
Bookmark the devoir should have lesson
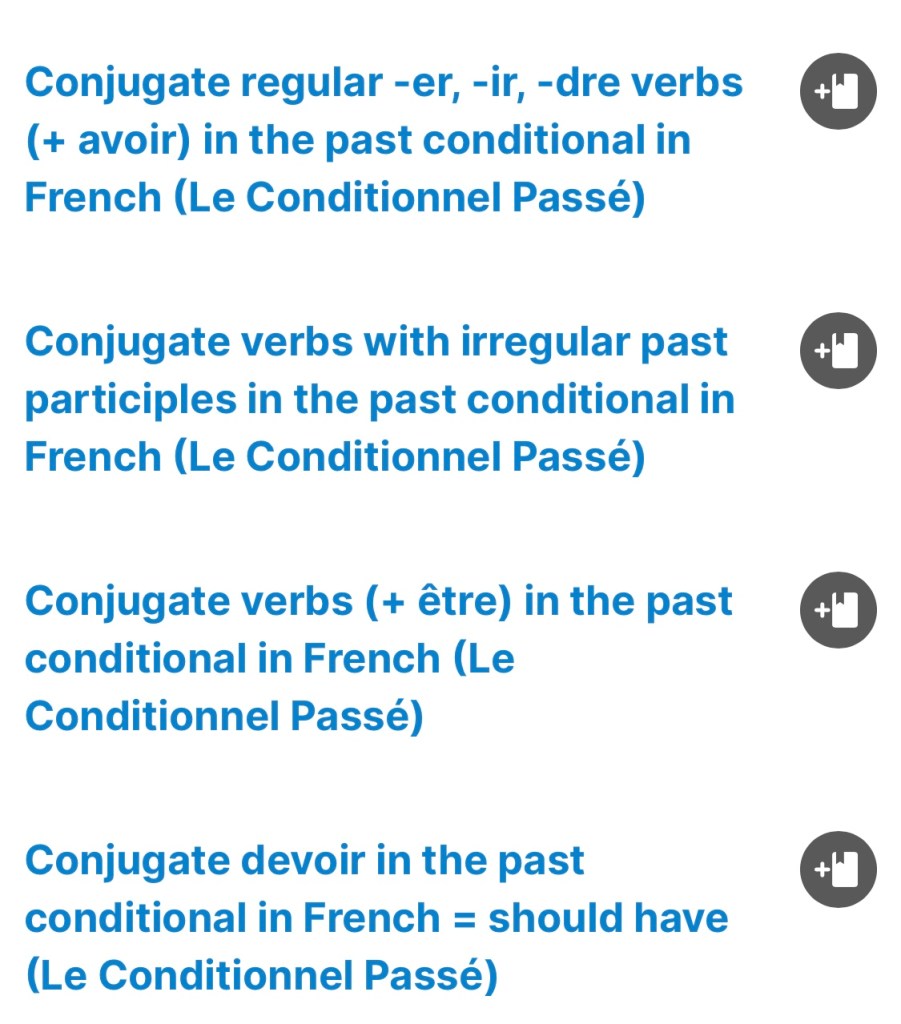(838, 869)
